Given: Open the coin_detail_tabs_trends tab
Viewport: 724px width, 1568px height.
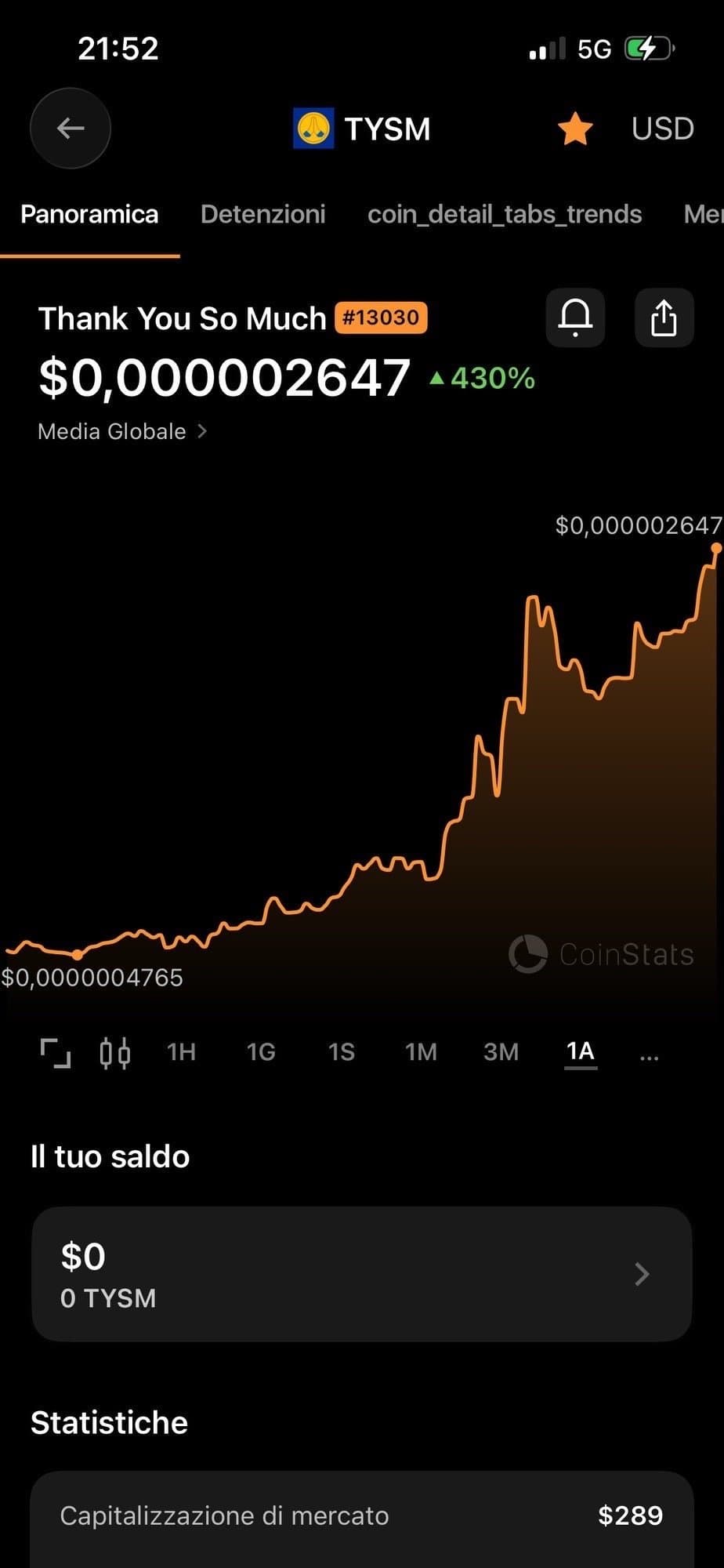Looking at the screenshot, I should [x=505, y=214].
